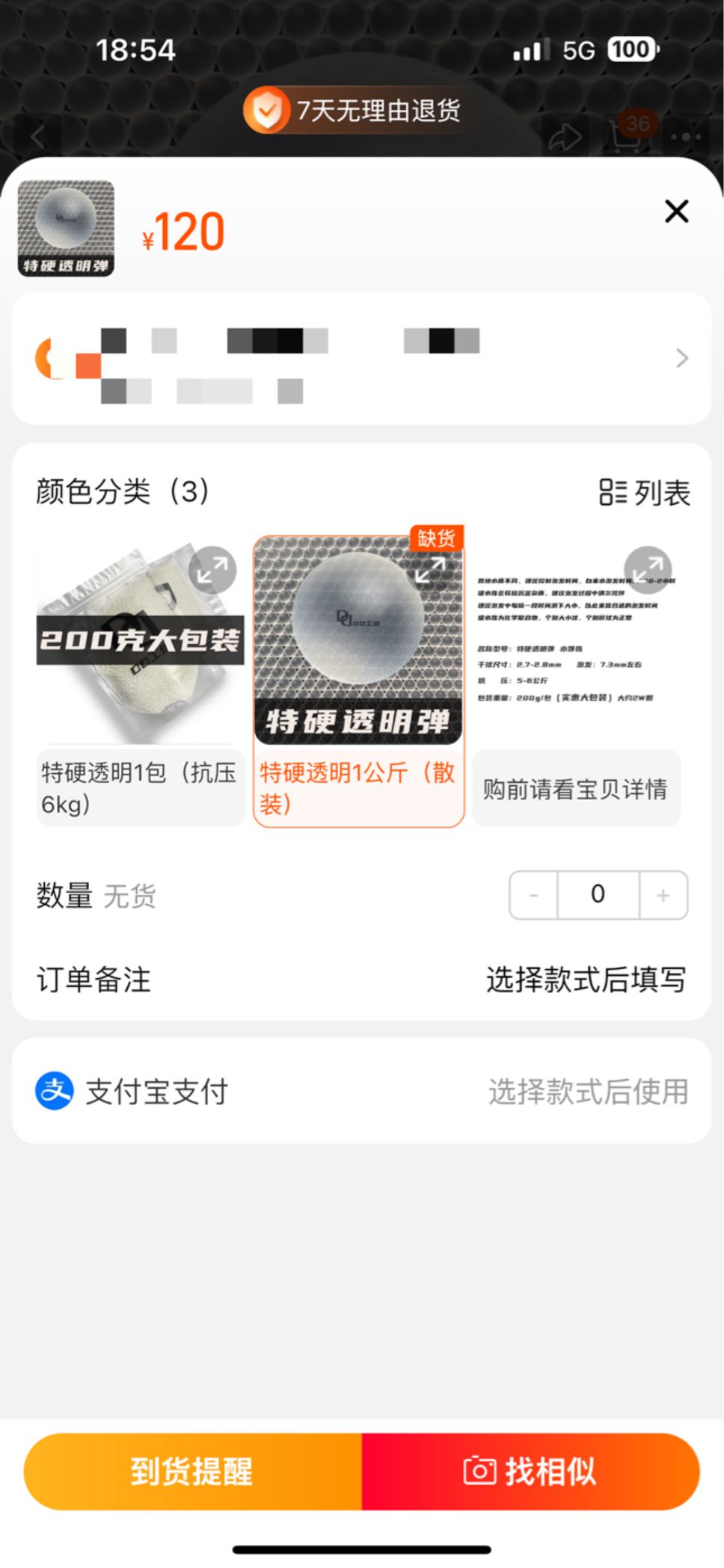Close the product options sheet

point(676,212)
